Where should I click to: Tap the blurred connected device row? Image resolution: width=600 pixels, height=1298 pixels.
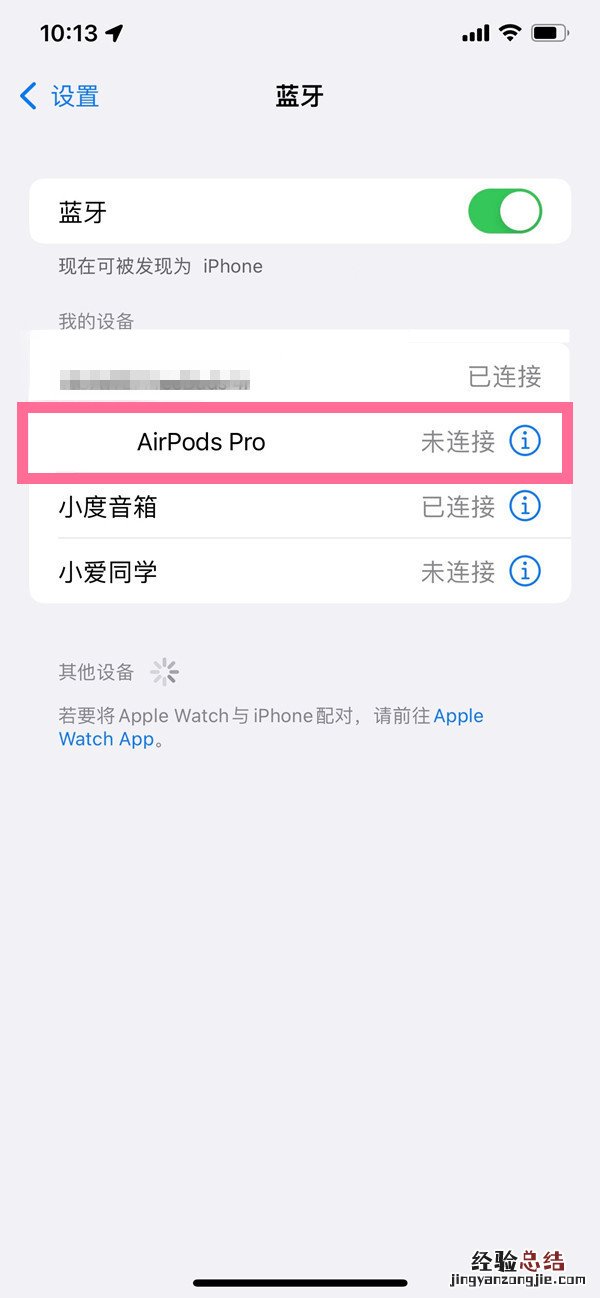pos(250,378)
